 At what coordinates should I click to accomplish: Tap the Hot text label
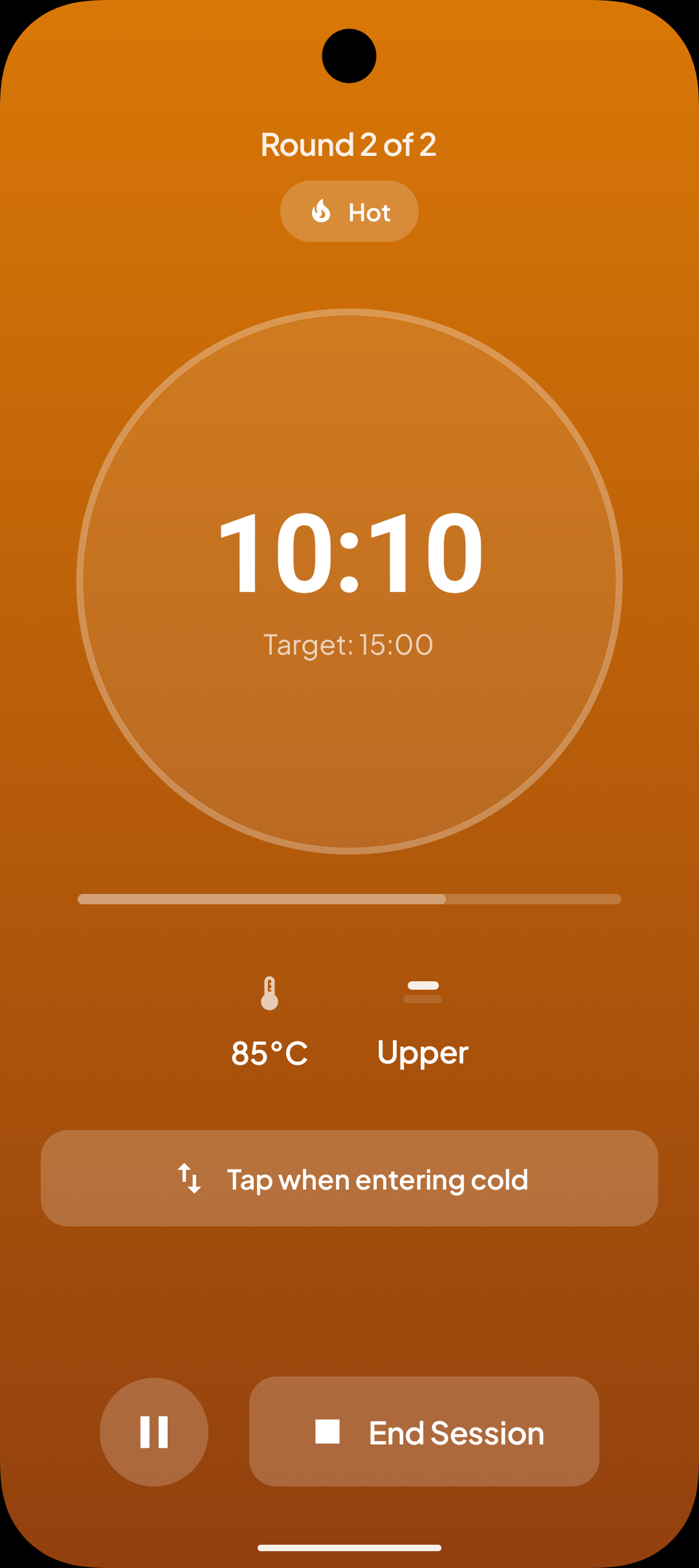(370, 212)
